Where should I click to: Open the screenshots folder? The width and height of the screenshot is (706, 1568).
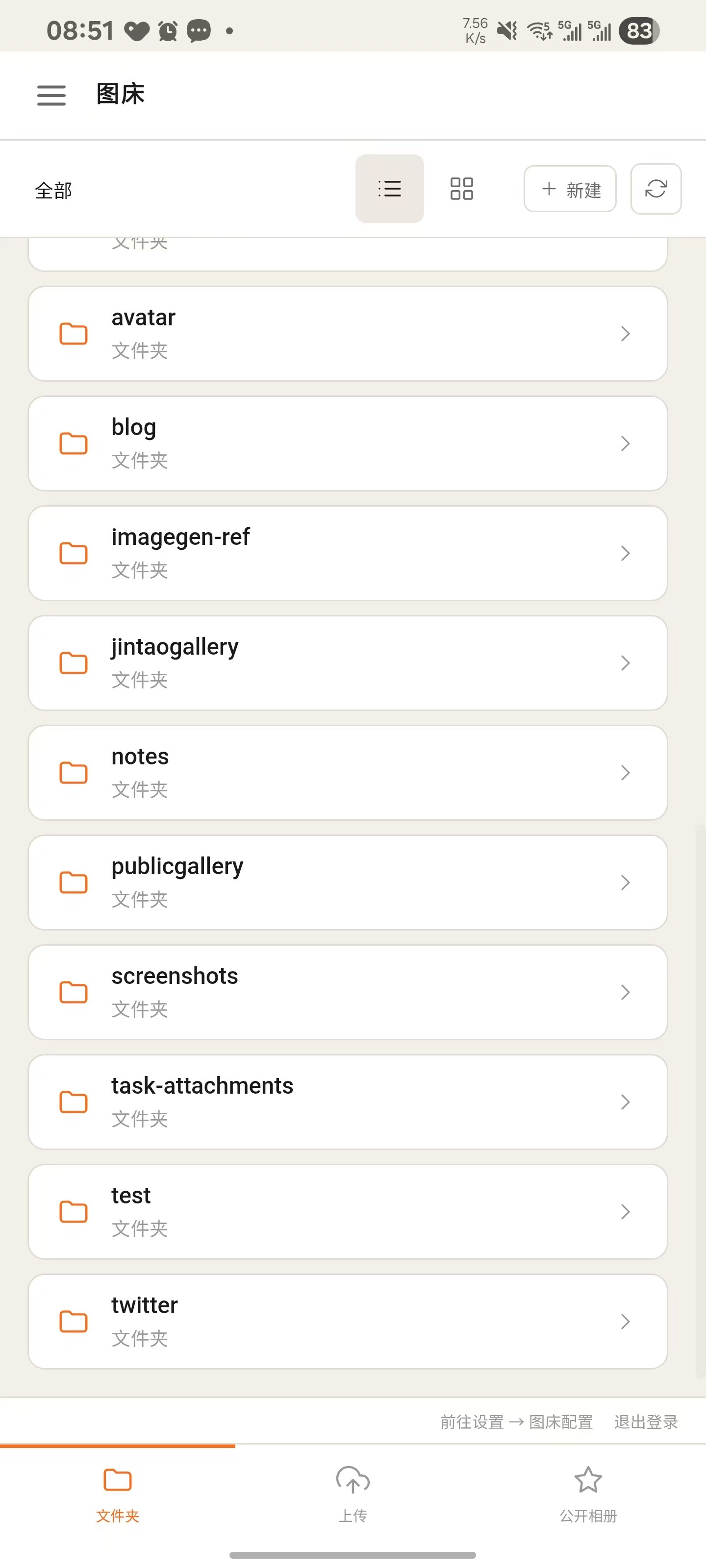point(348,992)
